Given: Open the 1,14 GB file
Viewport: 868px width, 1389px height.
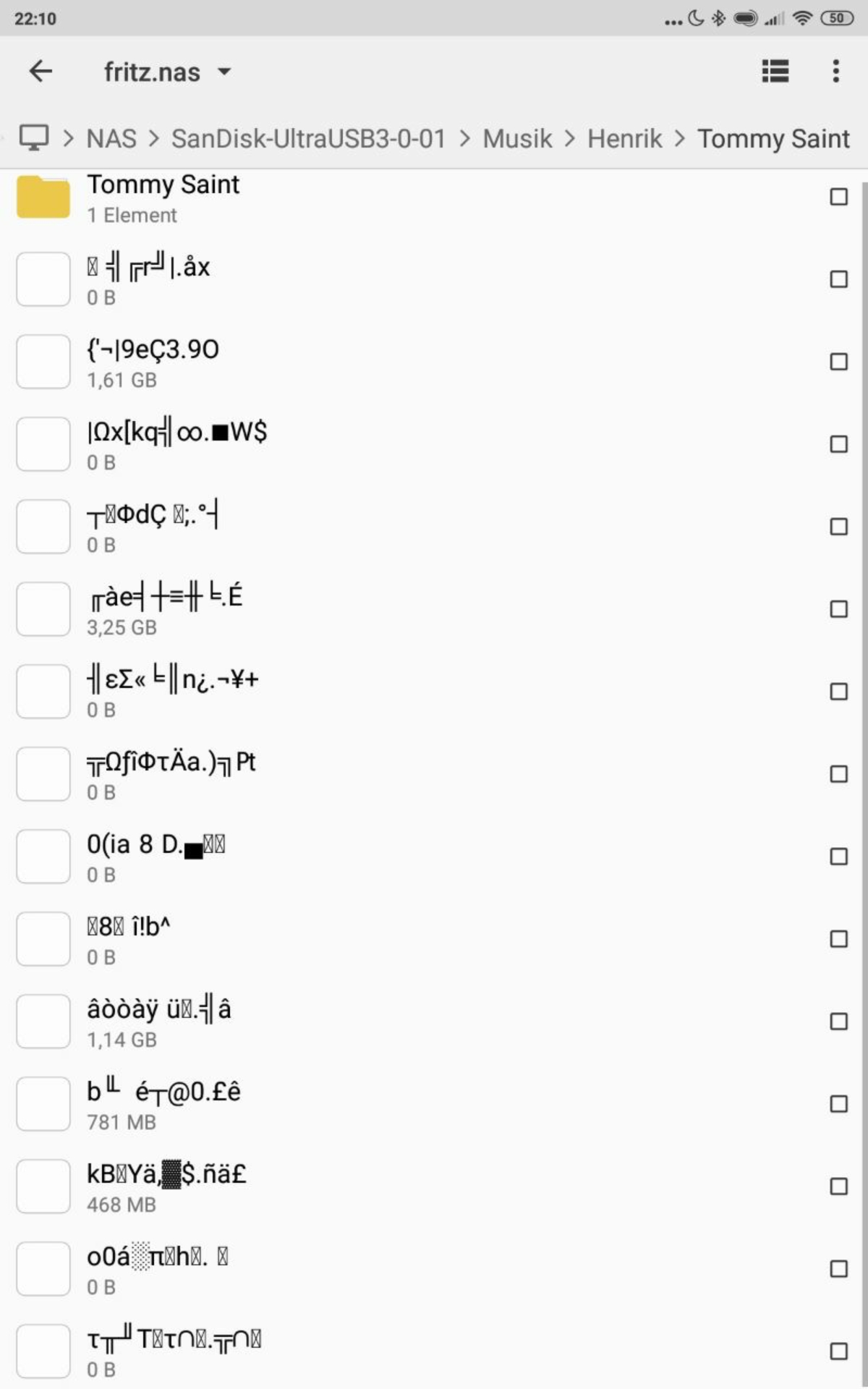Looking at the screenshot, I should click(159, 1021).
